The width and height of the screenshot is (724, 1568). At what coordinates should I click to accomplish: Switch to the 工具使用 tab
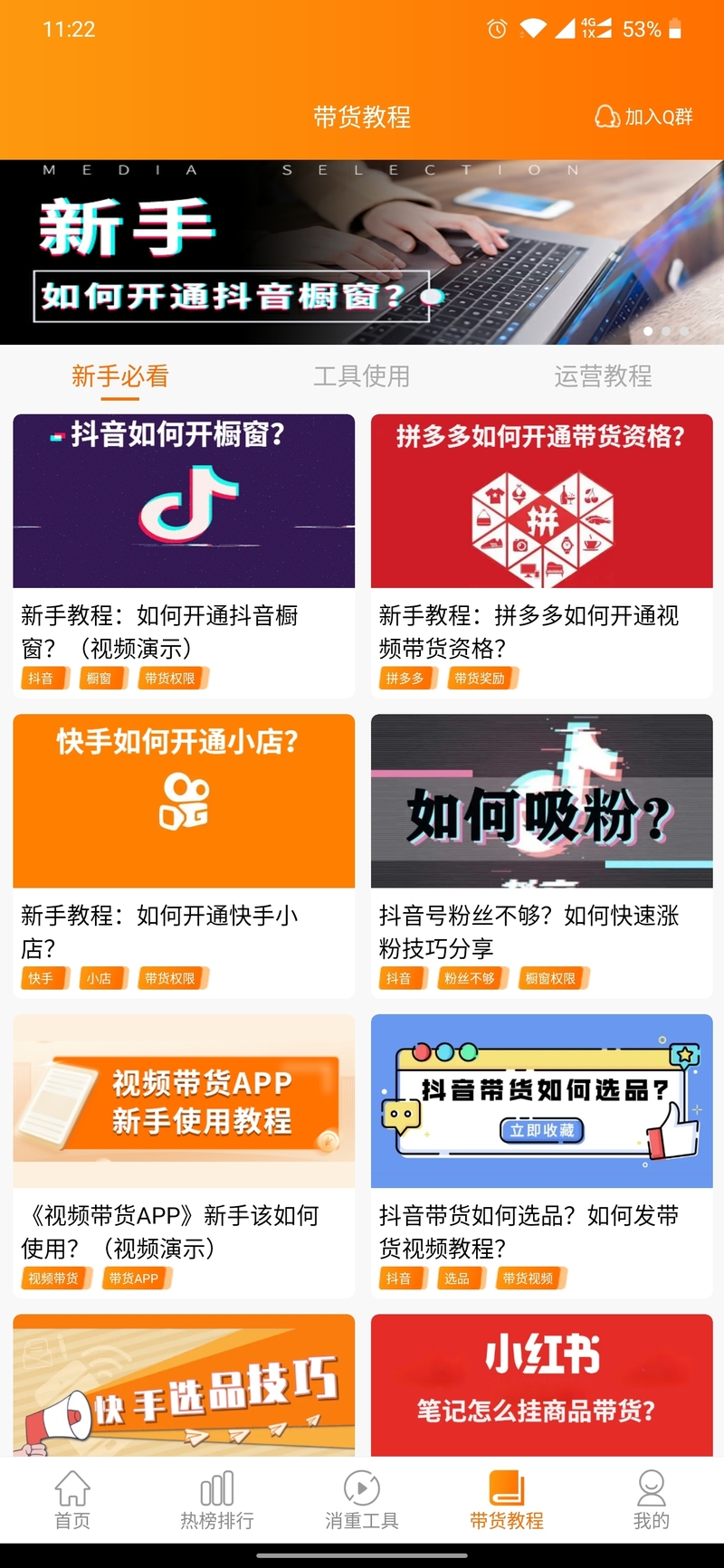361,376
